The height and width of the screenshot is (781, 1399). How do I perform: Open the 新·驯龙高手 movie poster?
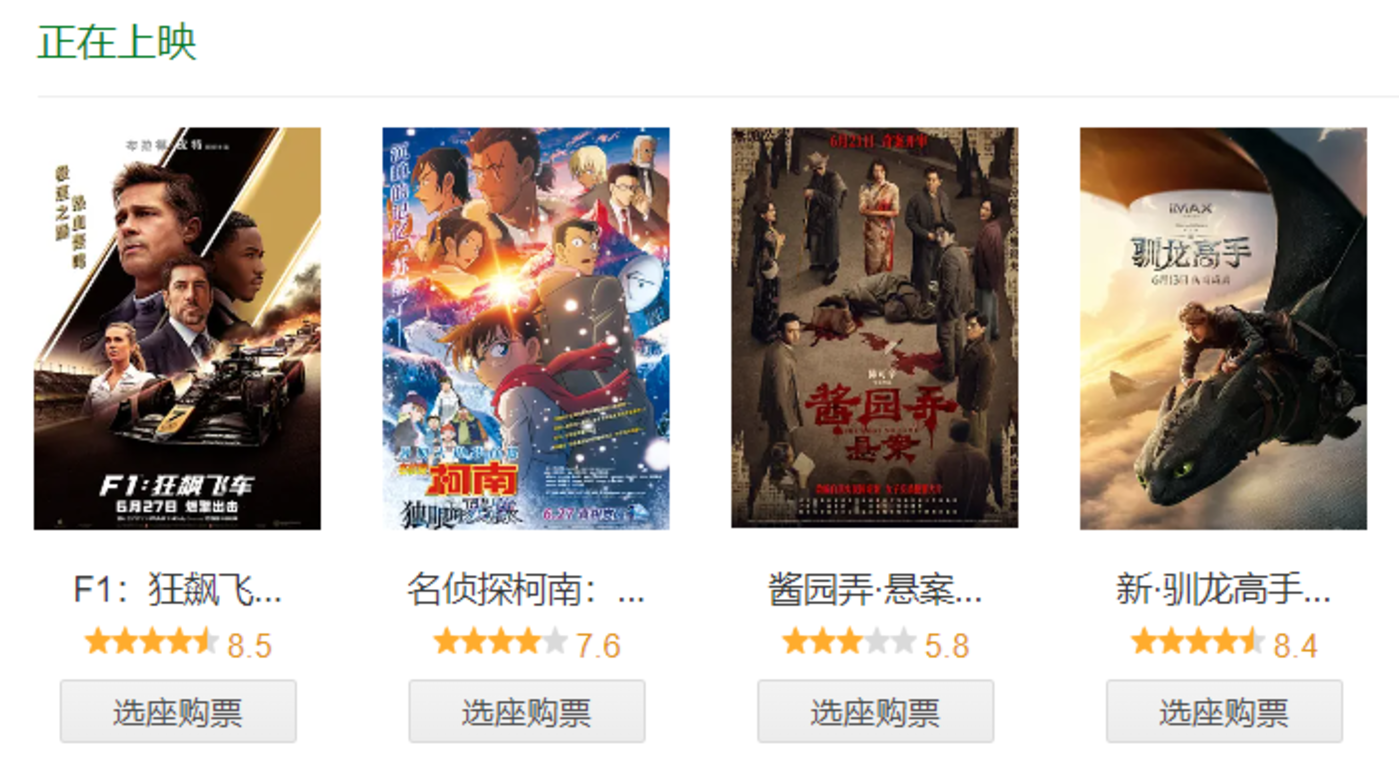click(x=1223, y=328)
